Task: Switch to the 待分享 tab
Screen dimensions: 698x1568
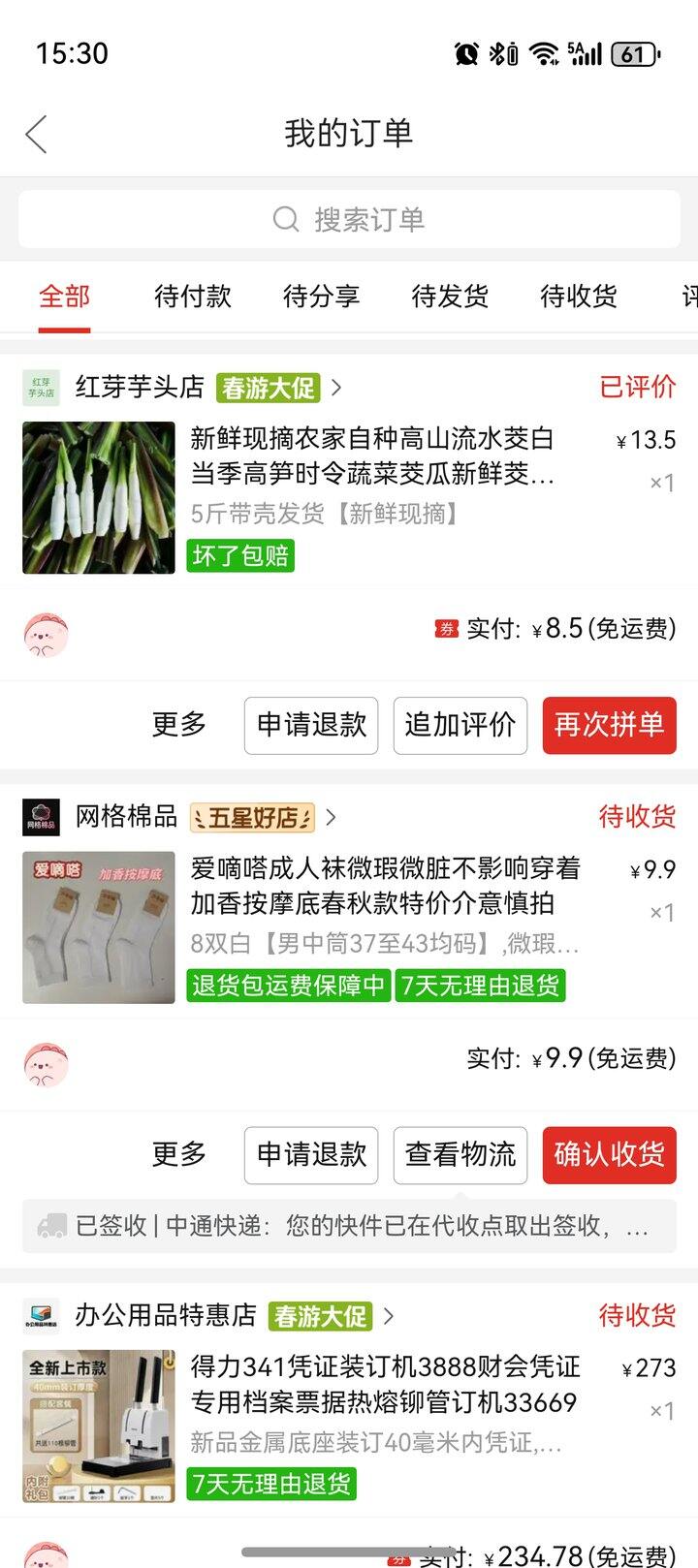Action: [x=321, y=296]
